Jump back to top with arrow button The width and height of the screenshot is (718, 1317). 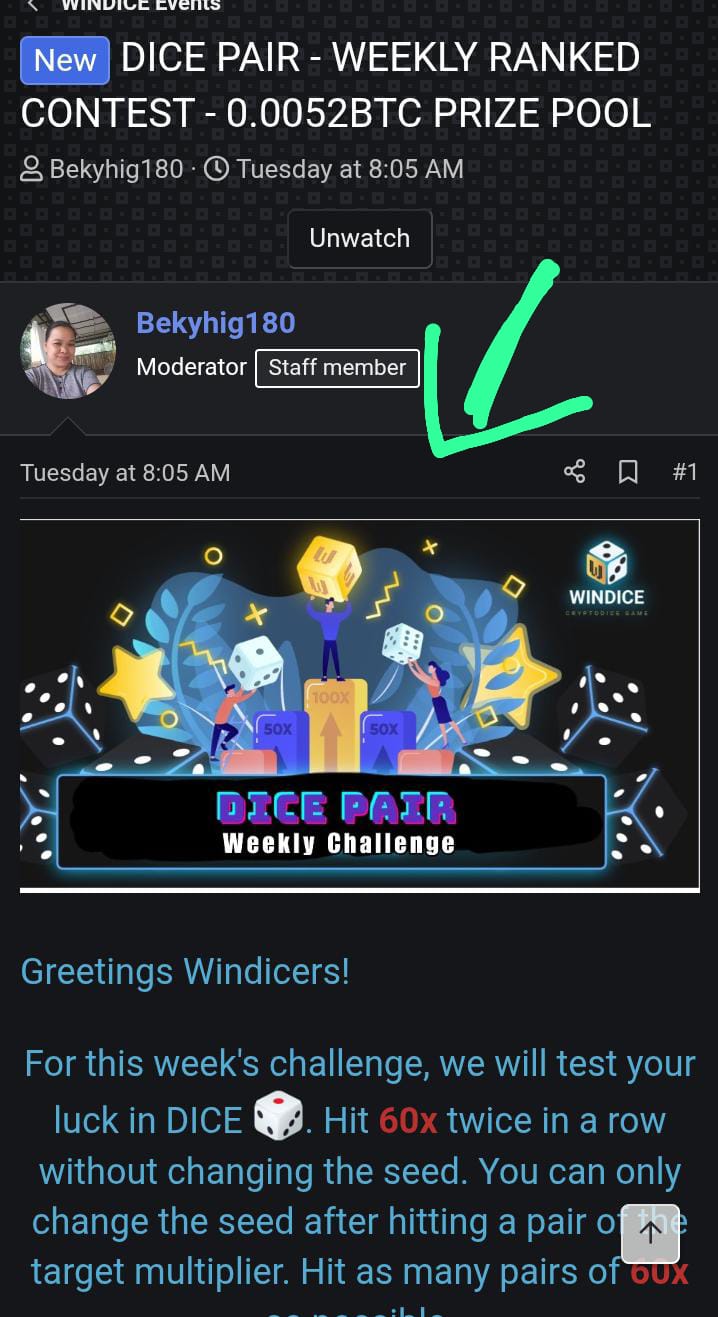coord(650,1233)
